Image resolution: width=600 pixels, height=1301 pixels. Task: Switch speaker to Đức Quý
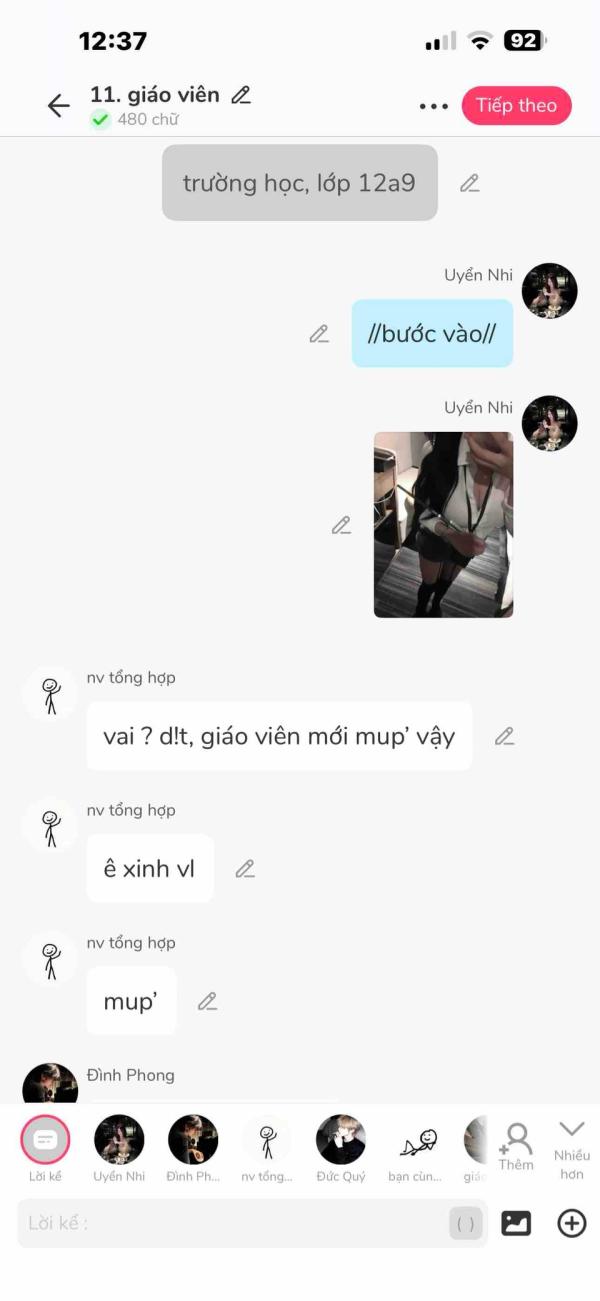(341, 1140)
